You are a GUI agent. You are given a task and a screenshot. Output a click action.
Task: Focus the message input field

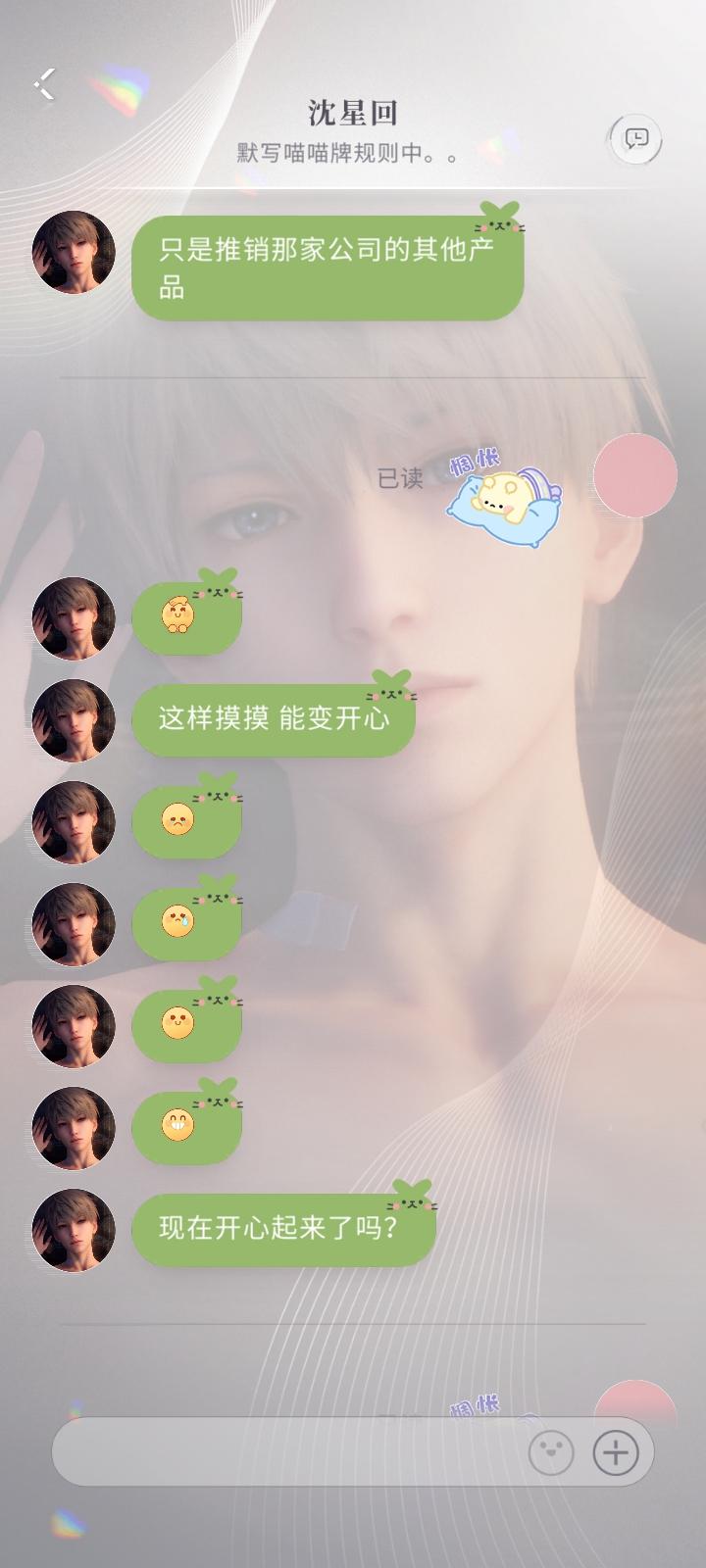click(284, 1451)
